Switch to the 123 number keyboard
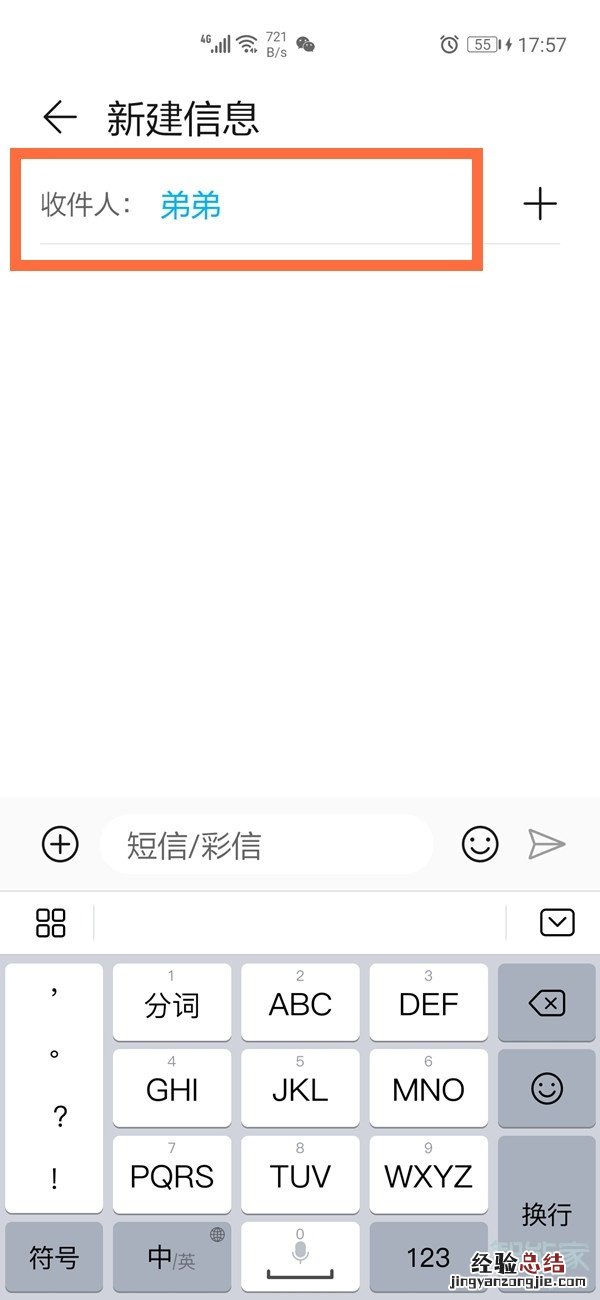 click(429, 1257)
